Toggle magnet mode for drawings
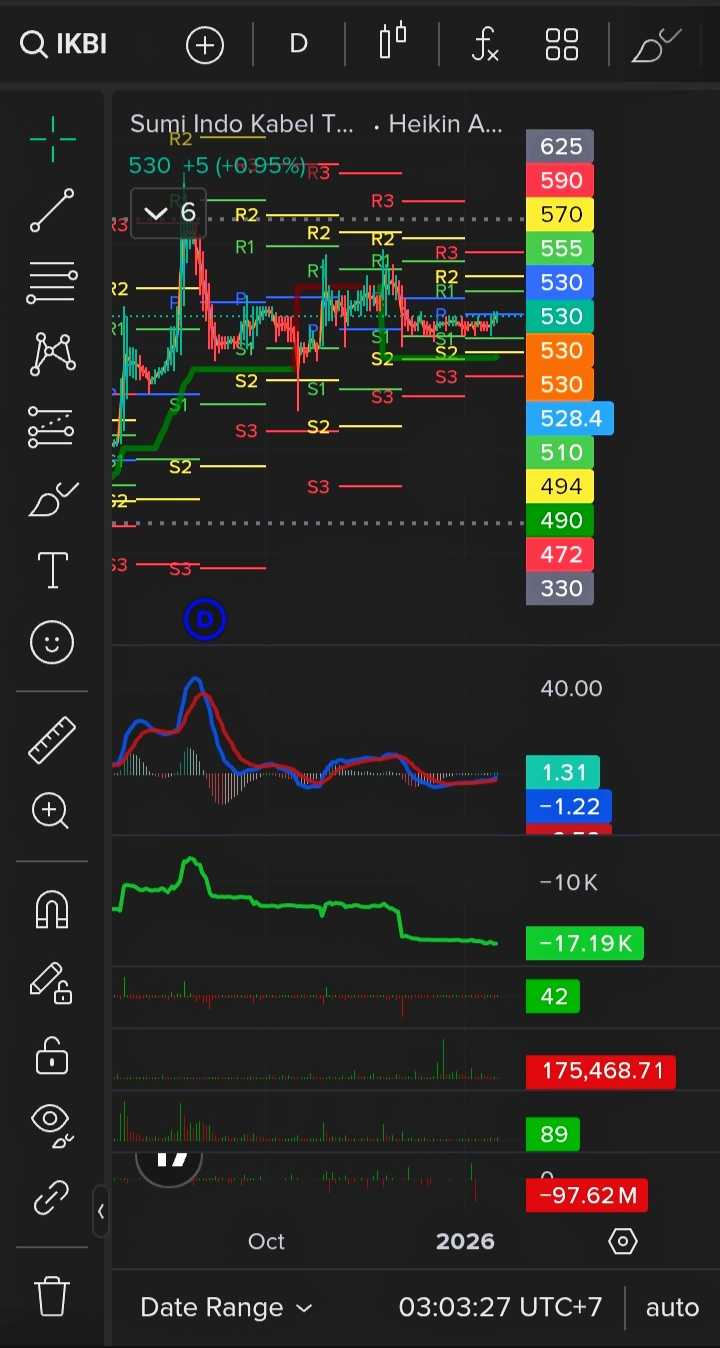The width and height of the screenshot is (720, 1348). tap(52, 910)
